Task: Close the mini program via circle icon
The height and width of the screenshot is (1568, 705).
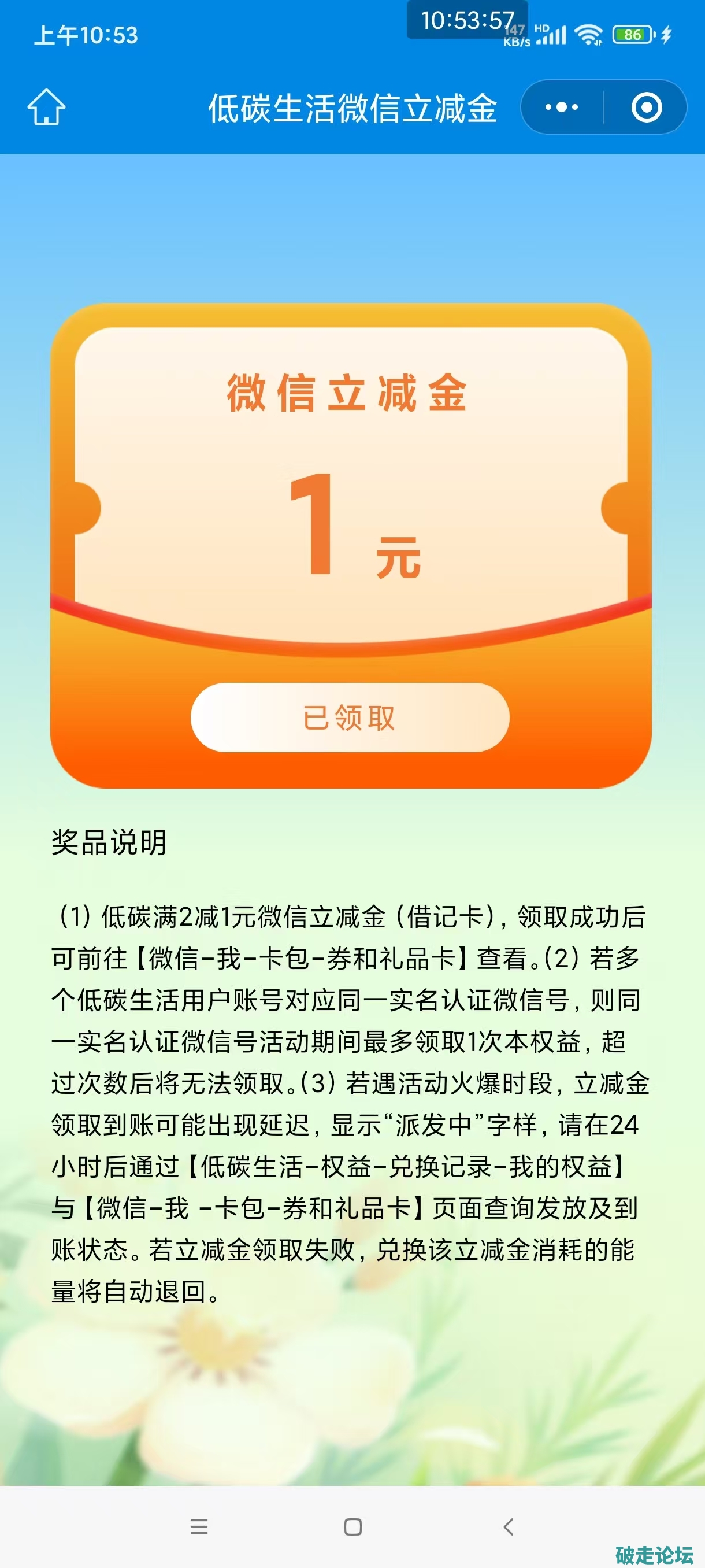Action: pos(646,108)
